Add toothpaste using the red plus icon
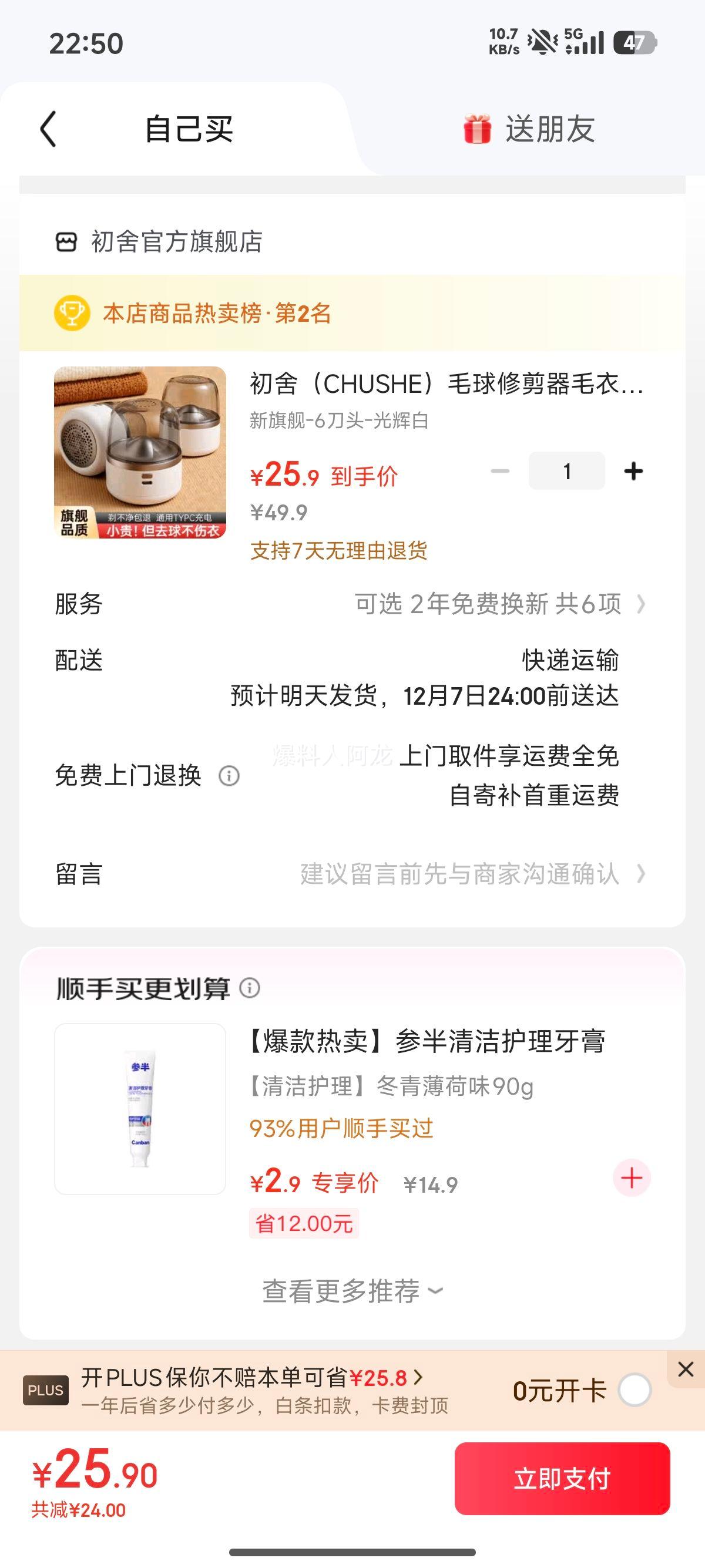The width and height of the screenshot is (705, 1568). pos(631,1177)
